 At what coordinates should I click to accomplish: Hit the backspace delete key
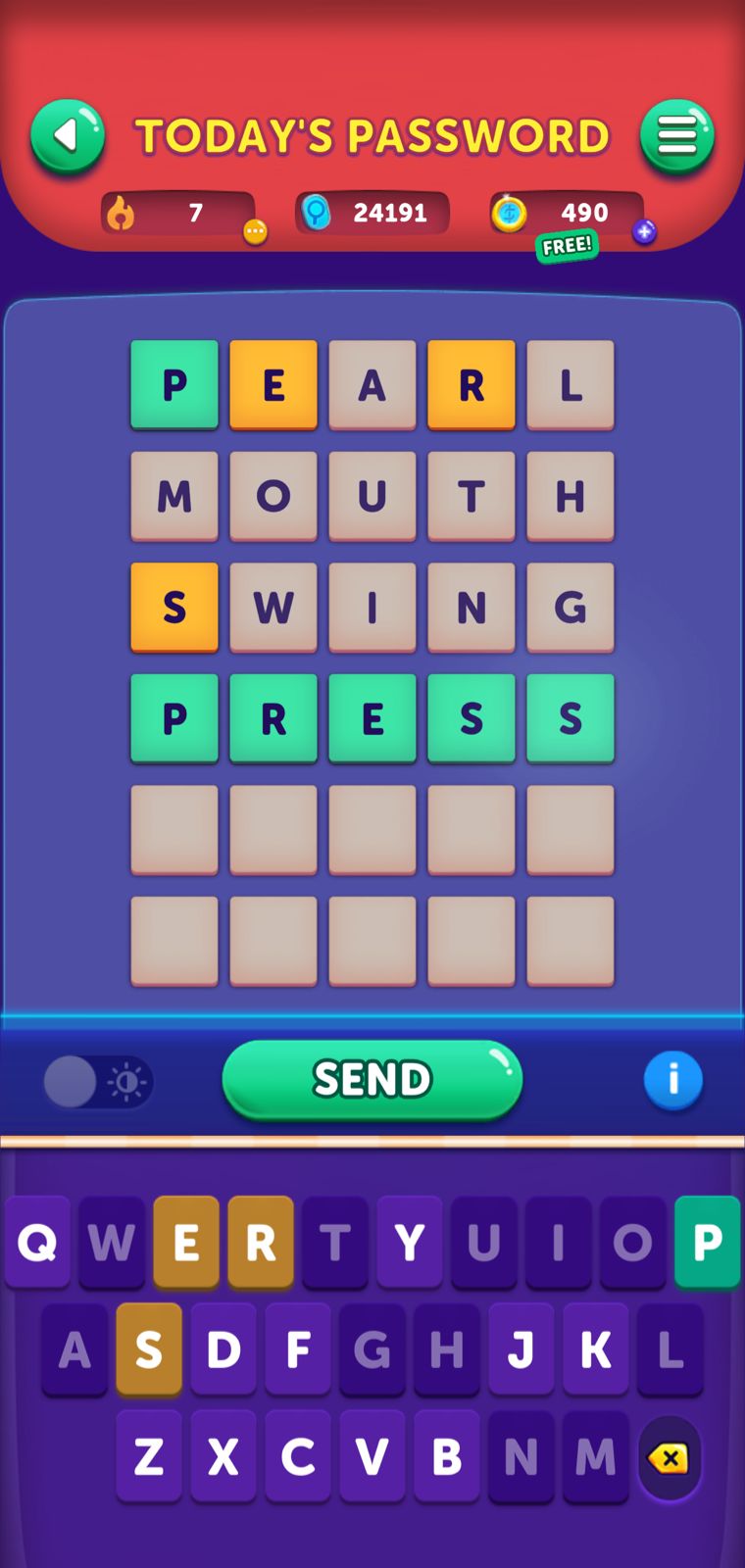click(x=669, y=1458)
